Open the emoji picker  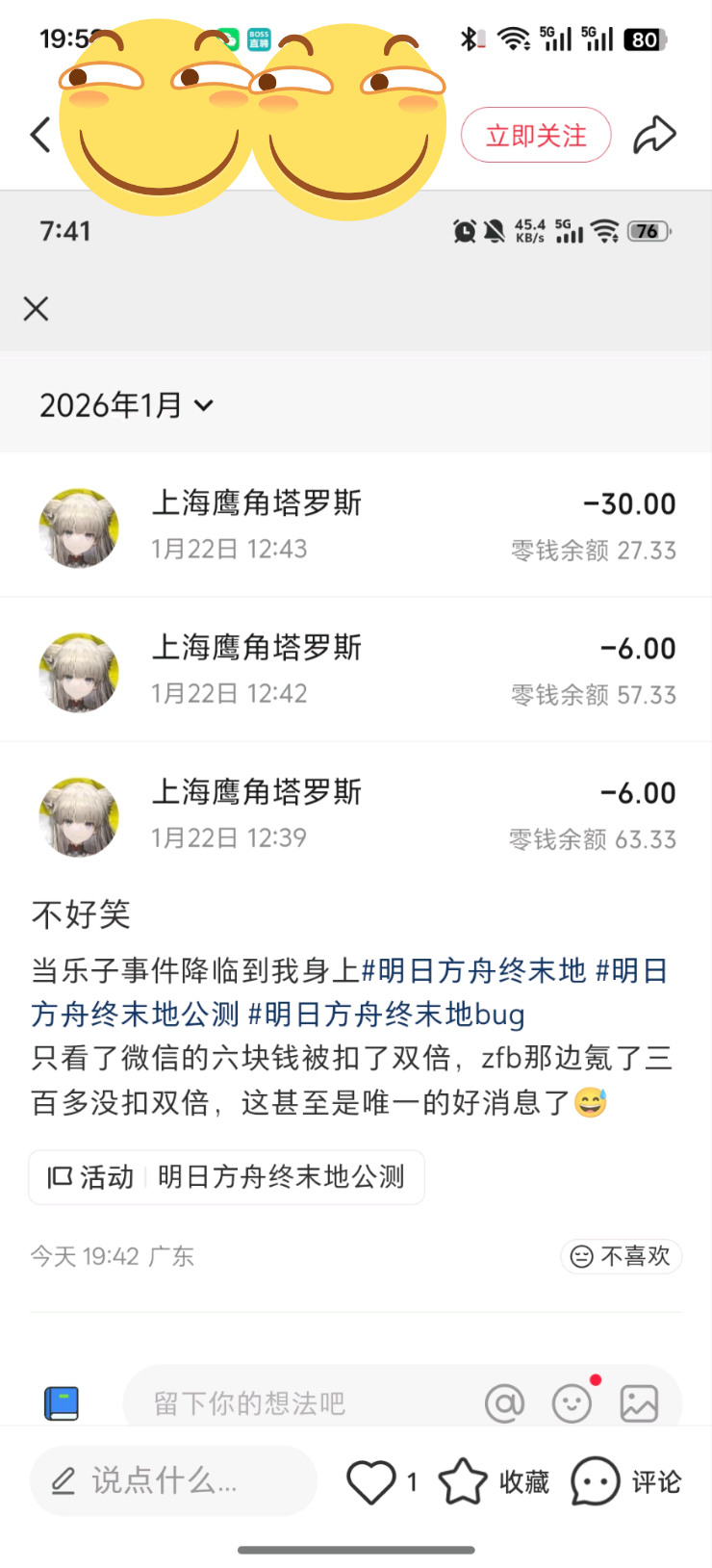point(572,1402)
